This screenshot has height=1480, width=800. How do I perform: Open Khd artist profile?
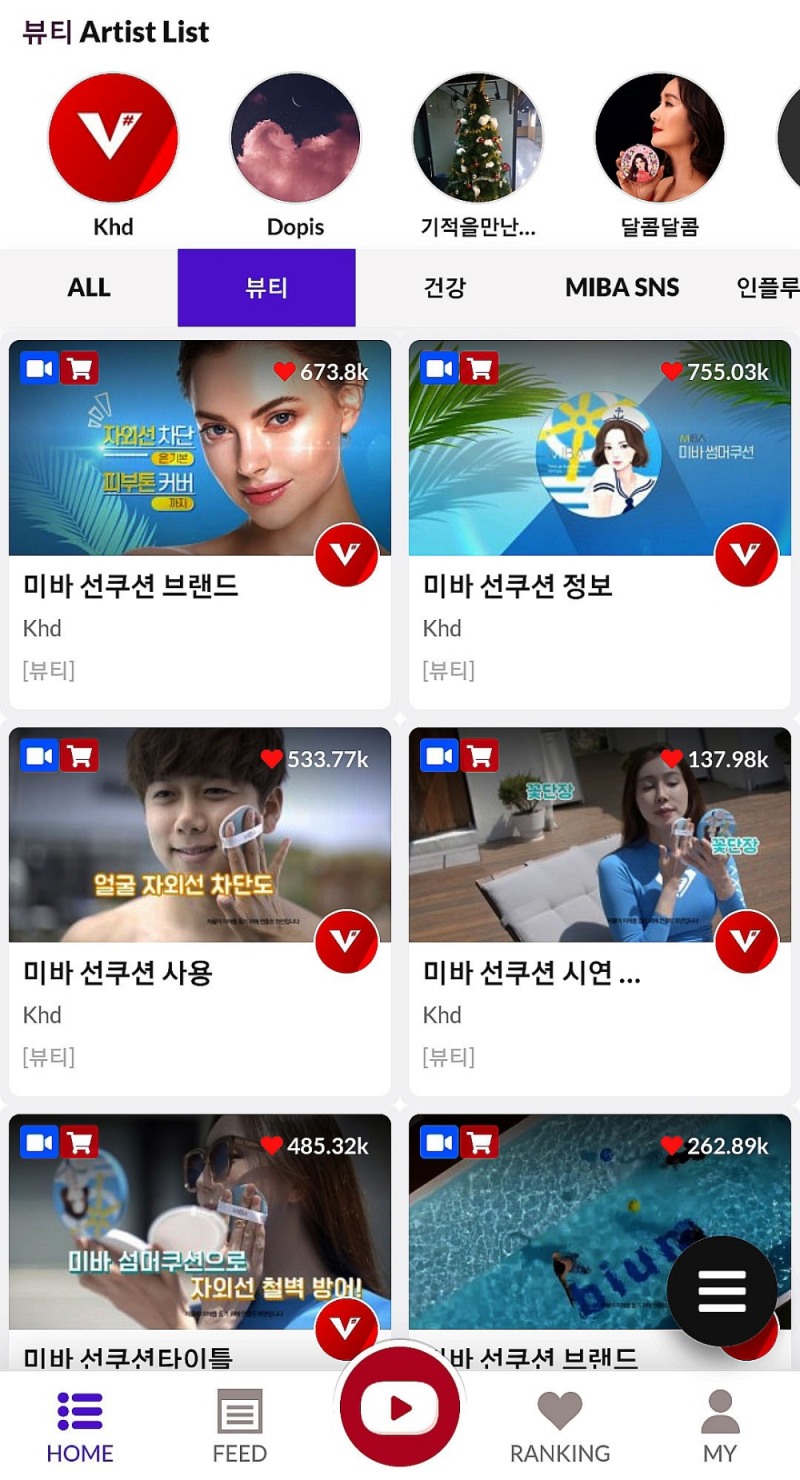click(x=113, y=138)
